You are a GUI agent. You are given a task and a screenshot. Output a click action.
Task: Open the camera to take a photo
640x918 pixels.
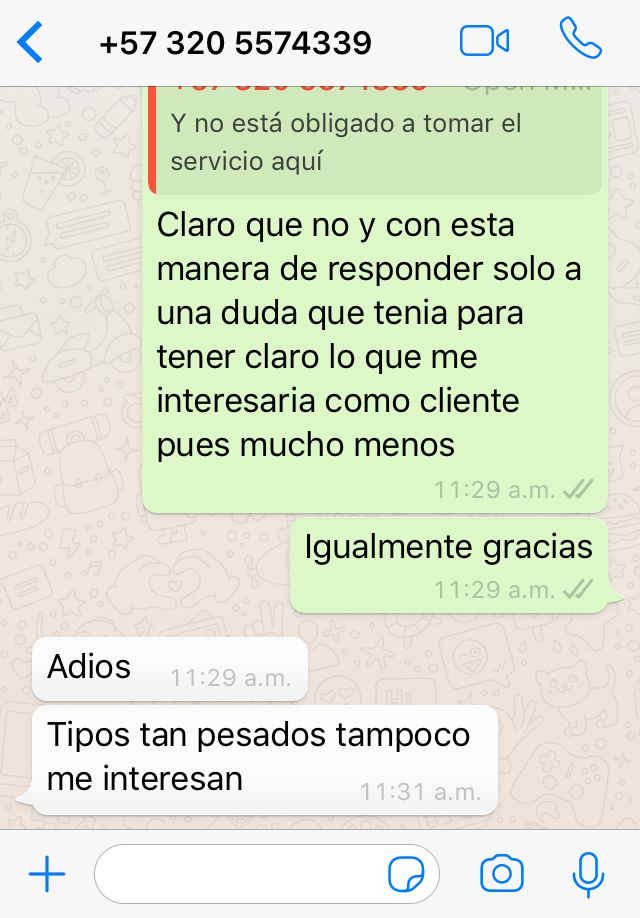click(502, 875)
